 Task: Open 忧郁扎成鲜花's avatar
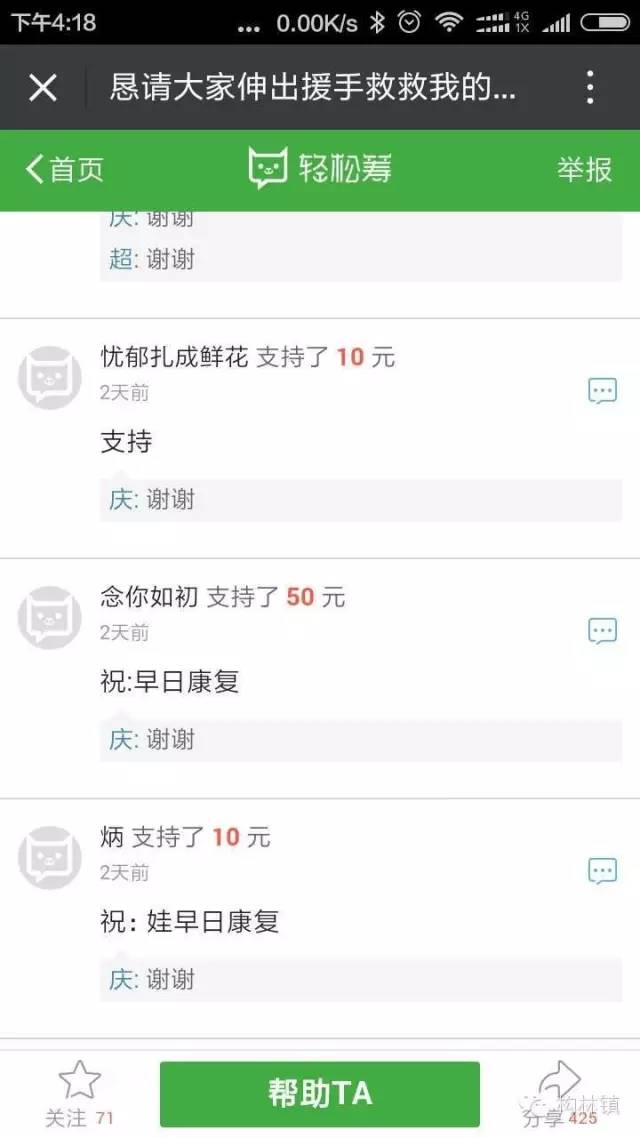click(x=50, y=378)
